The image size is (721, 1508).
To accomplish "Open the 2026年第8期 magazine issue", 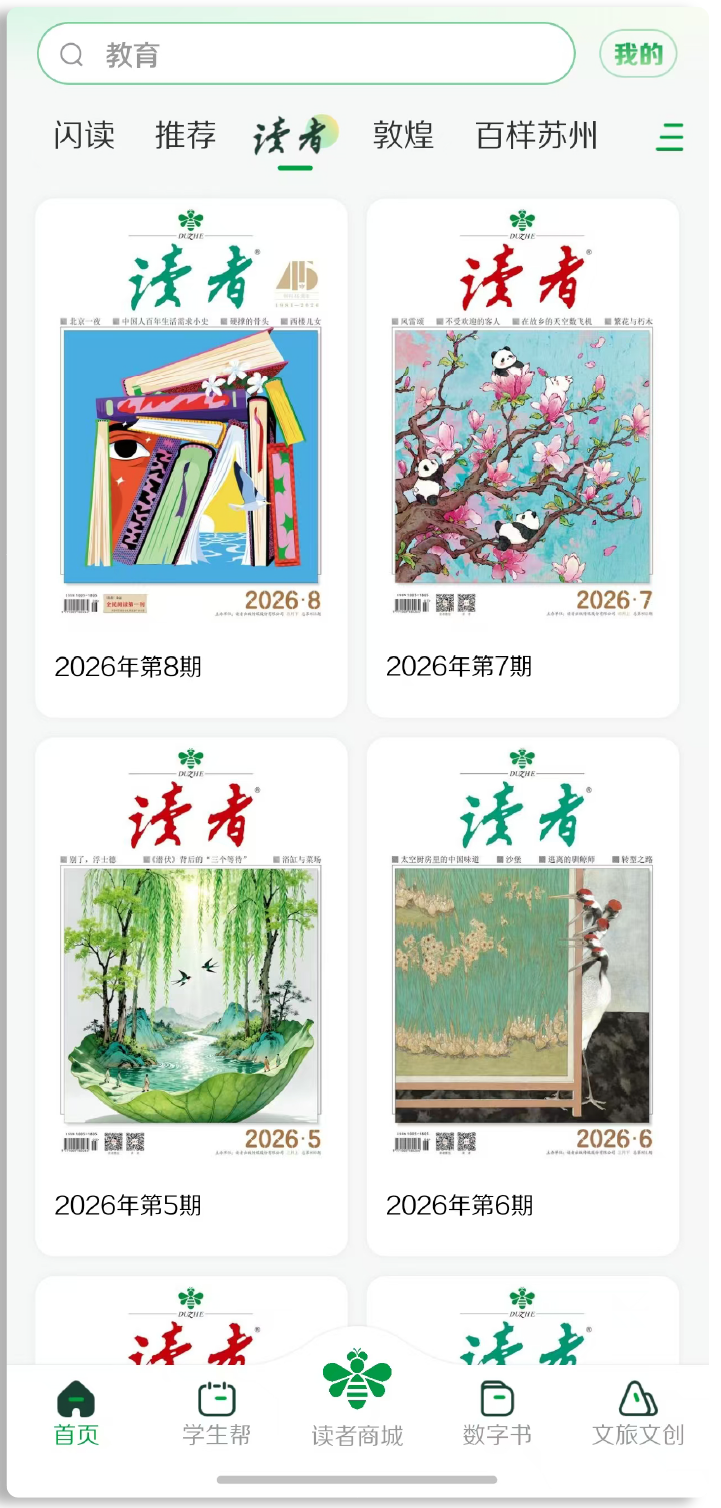I will coord(191,458).
